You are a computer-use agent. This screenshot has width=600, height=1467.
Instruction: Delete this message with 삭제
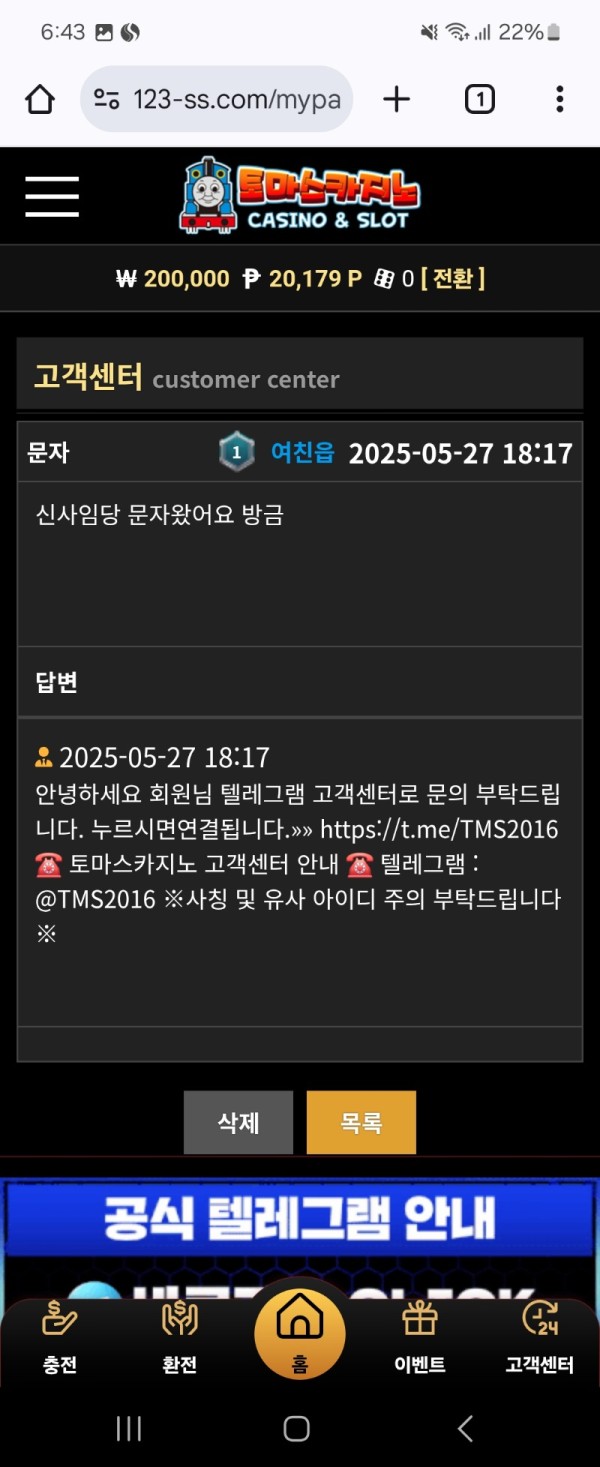pos(238,1123)
